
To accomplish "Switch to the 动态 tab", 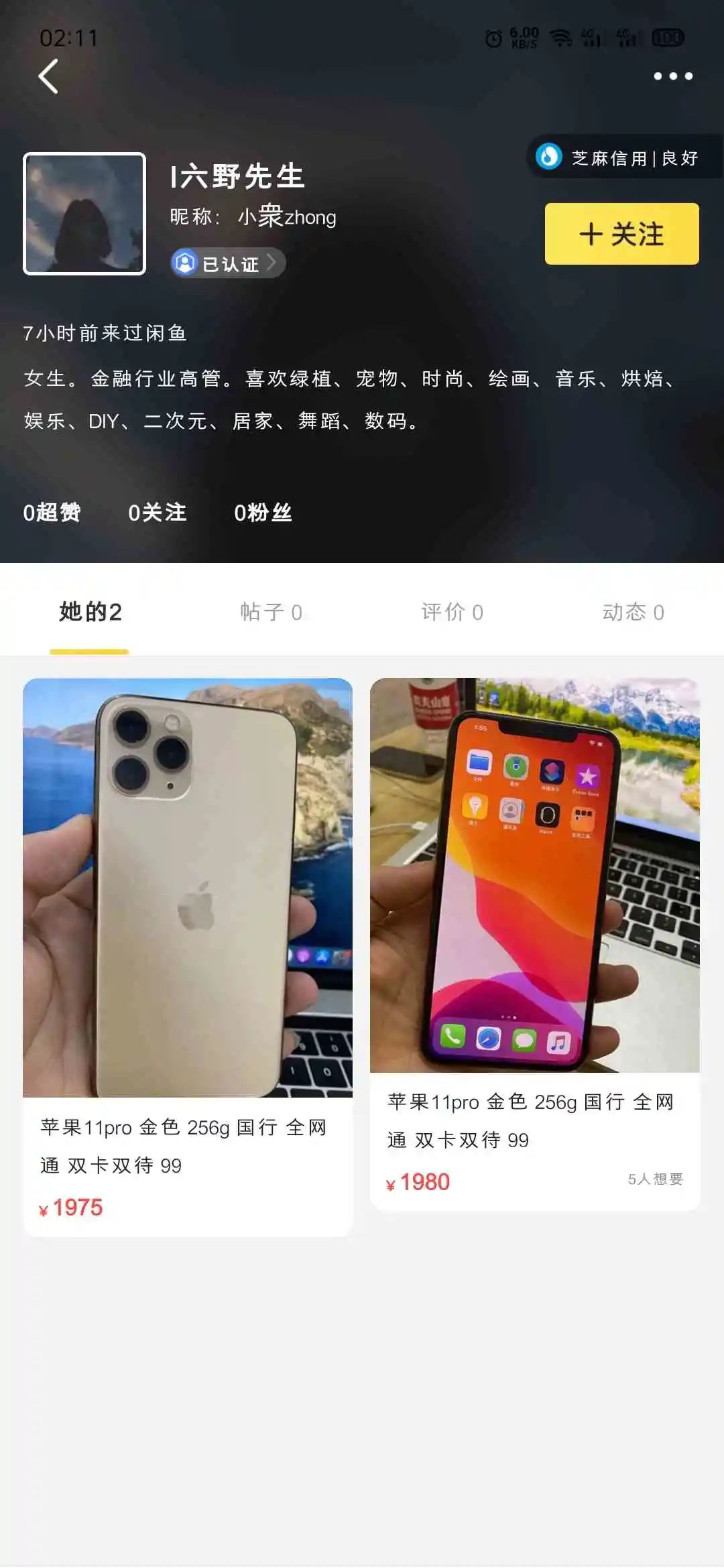I will [633, 612].
